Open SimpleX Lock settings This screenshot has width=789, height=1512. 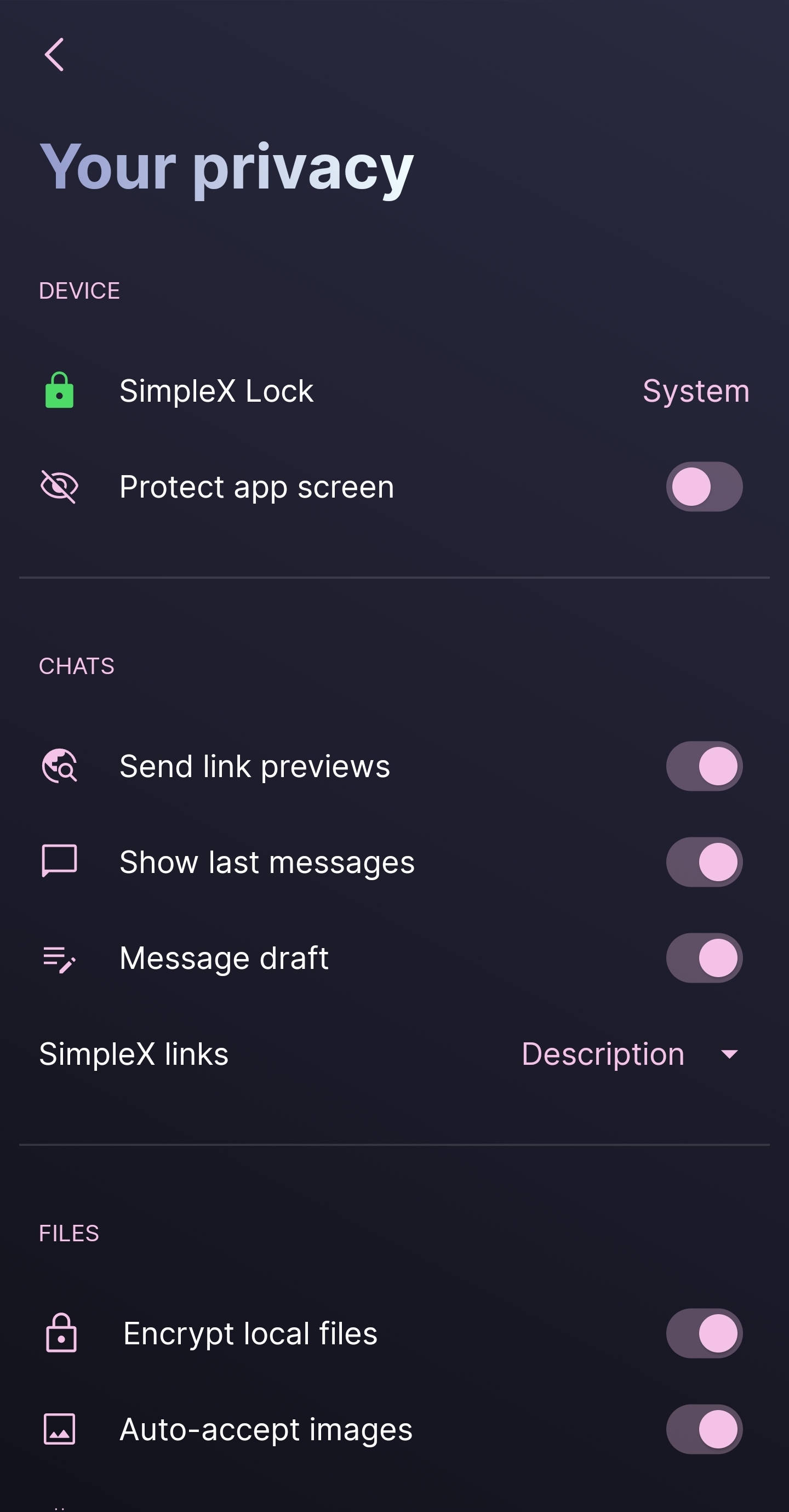tap(393, 391)
